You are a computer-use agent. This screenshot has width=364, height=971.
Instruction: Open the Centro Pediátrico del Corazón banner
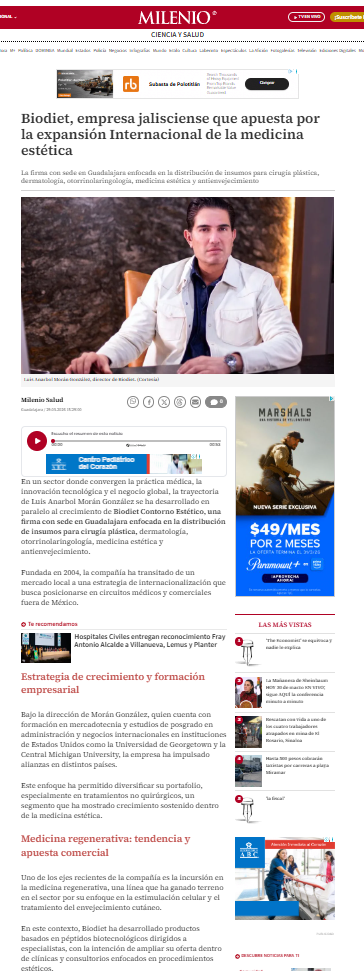click(x=124, y=464)
